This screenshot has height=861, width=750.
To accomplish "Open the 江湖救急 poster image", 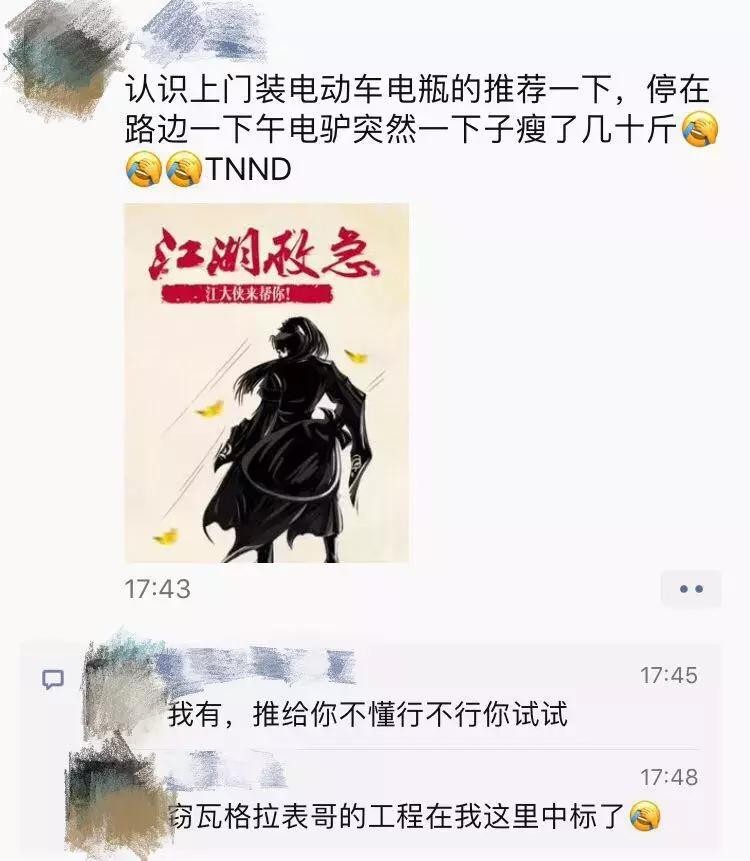I will tap(266, 383).
